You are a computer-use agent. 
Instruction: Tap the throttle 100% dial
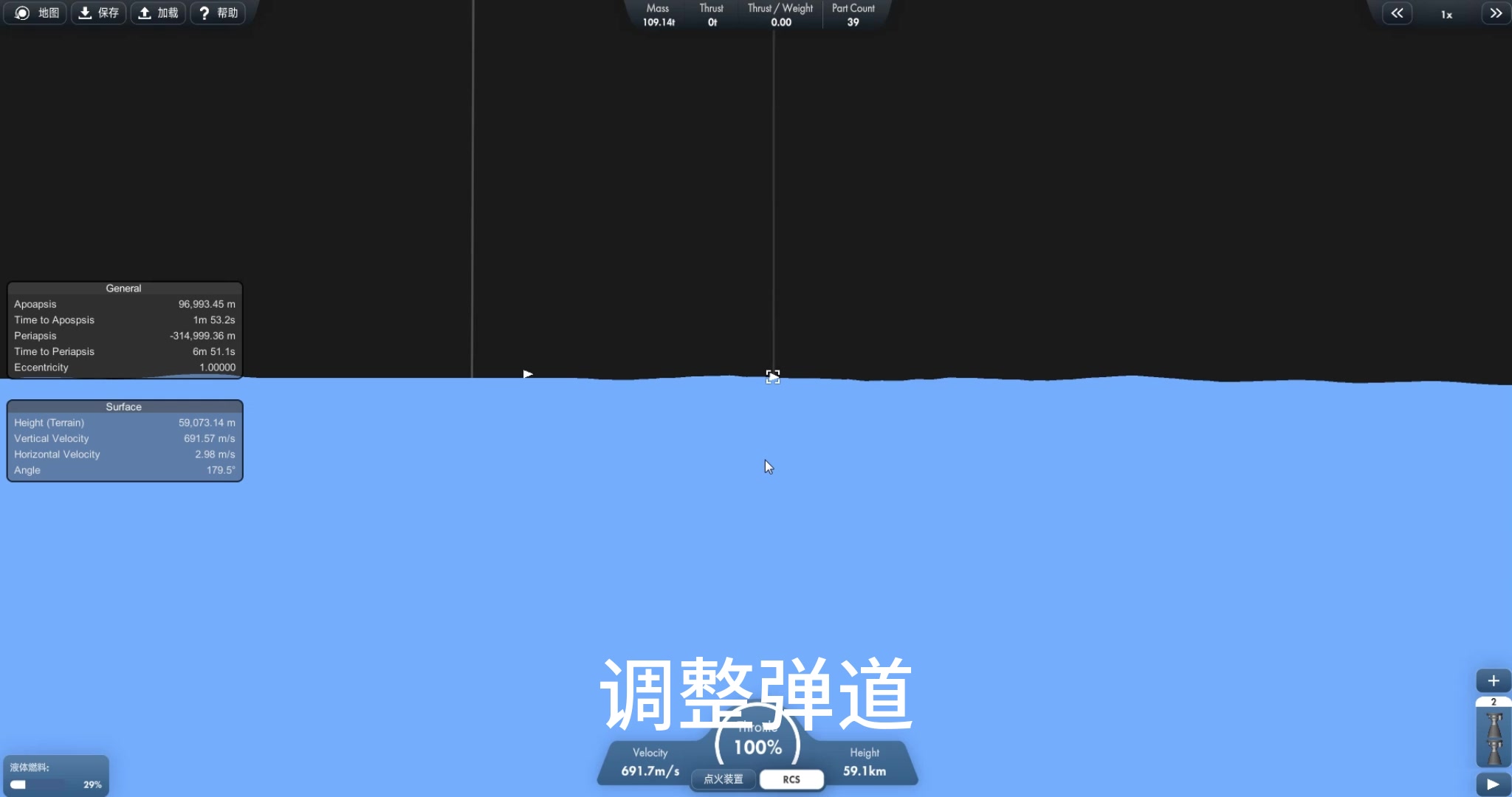[757, 747]
